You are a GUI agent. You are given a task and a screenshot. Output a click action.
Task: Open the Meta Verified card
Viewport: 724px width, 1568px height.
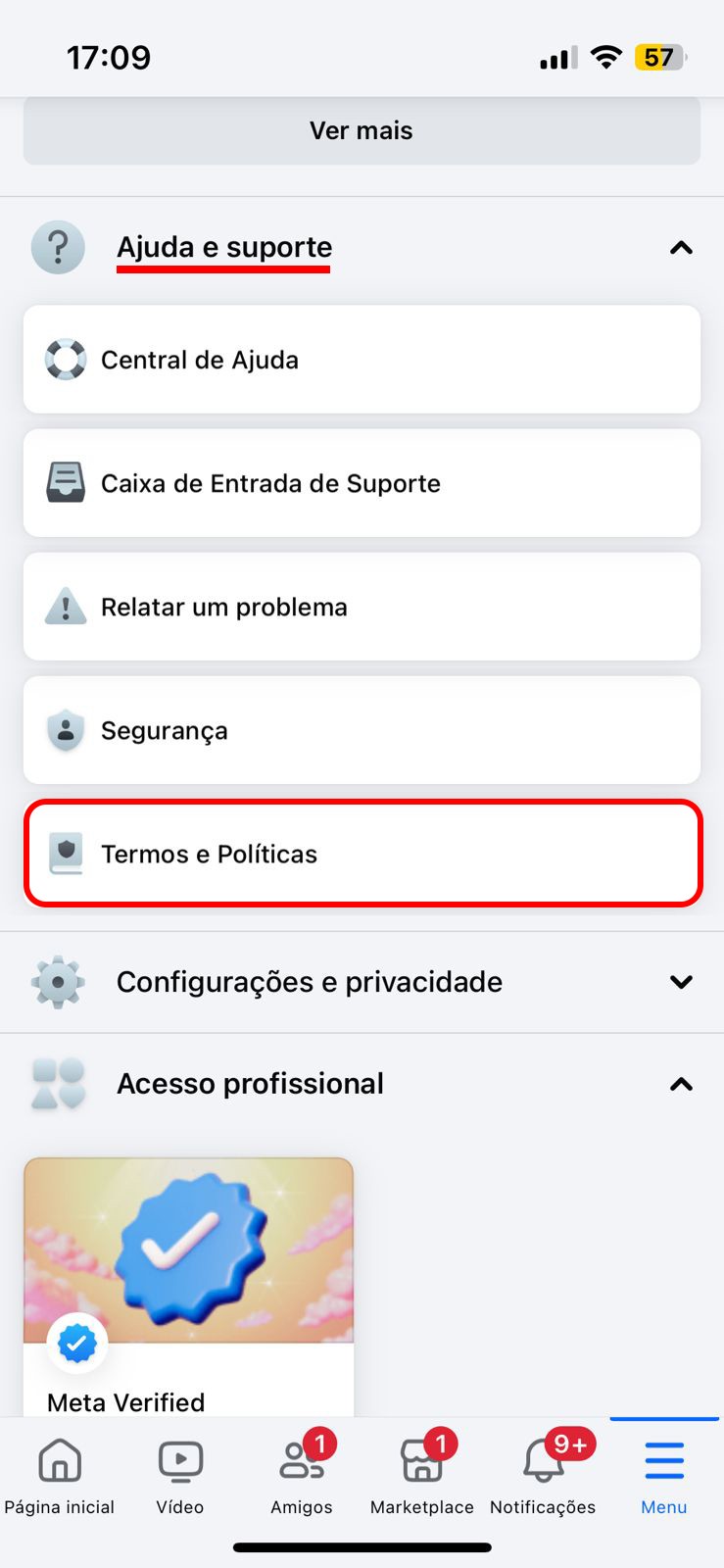188,1284
